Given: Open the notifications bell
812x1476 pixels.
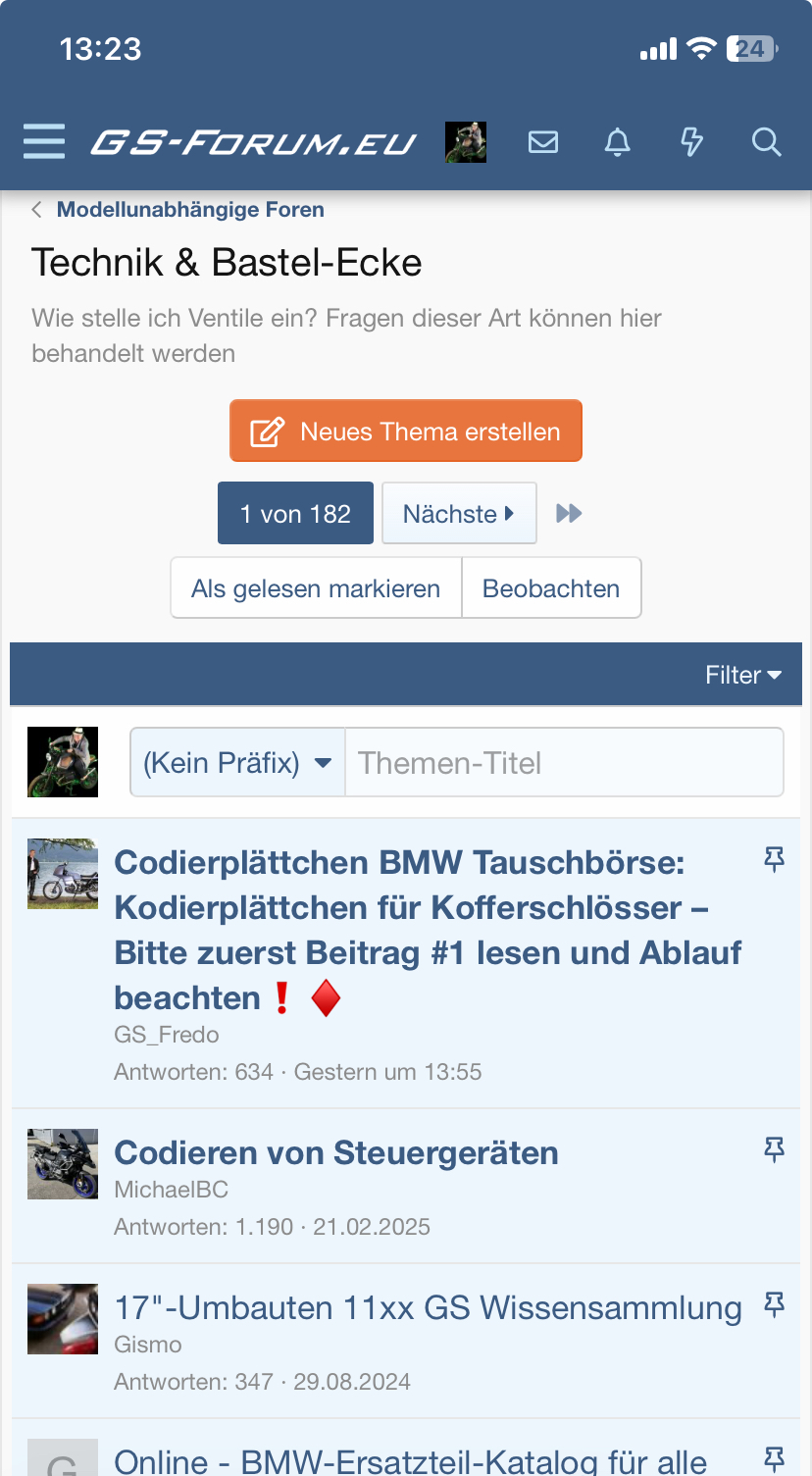Looking at the screenshot, I should point(617,142).
